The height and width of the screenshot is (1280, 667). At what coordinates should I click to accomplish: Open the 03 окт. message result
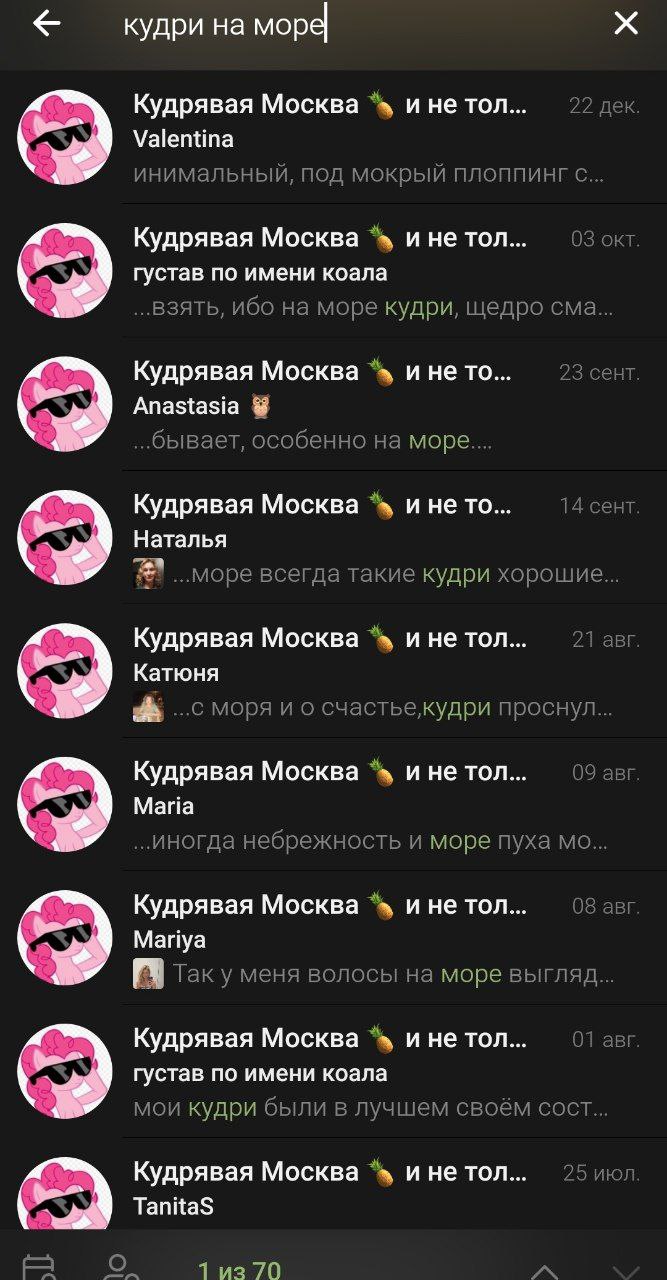(333, 271)
